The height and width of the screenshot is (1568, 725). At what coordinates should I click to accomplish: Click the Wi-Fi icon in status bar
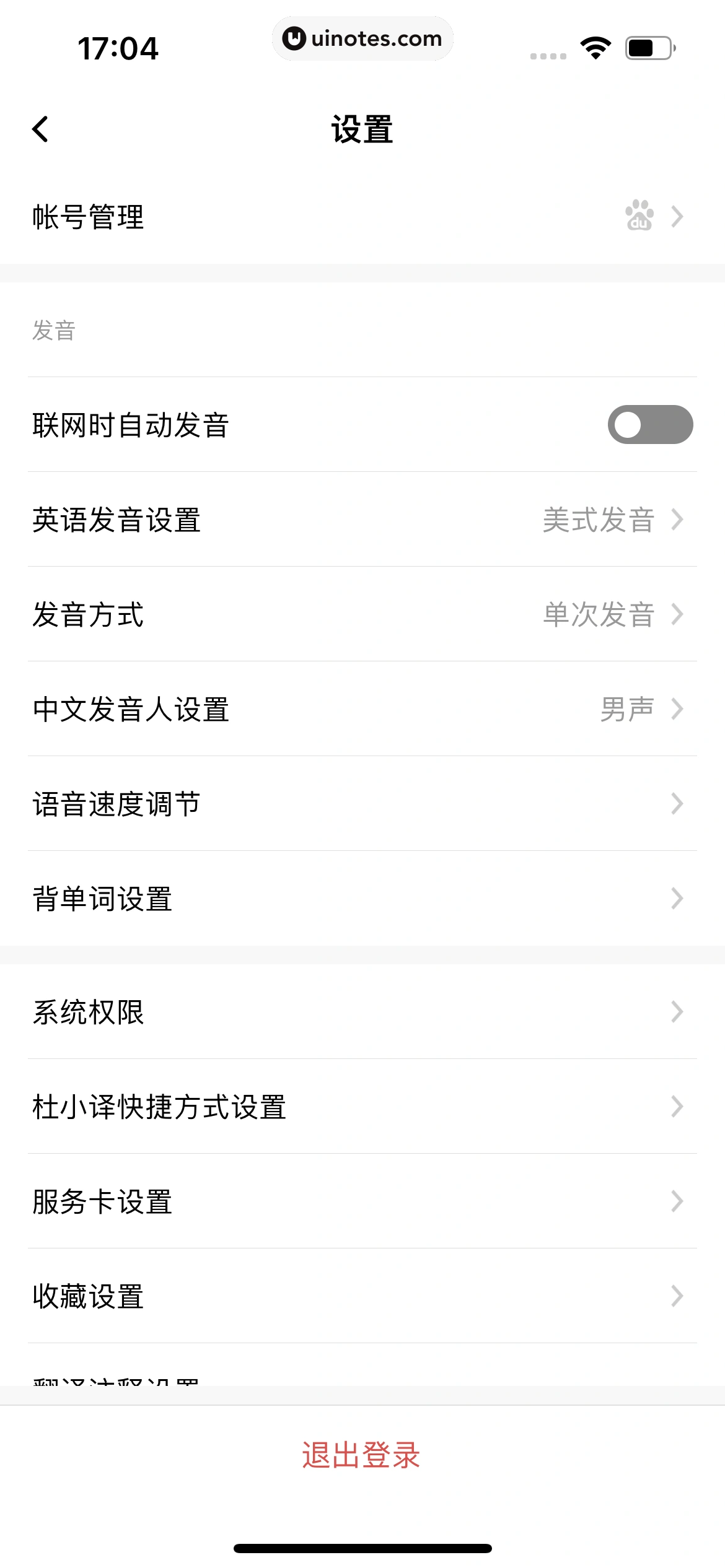(x=594, y=47)
